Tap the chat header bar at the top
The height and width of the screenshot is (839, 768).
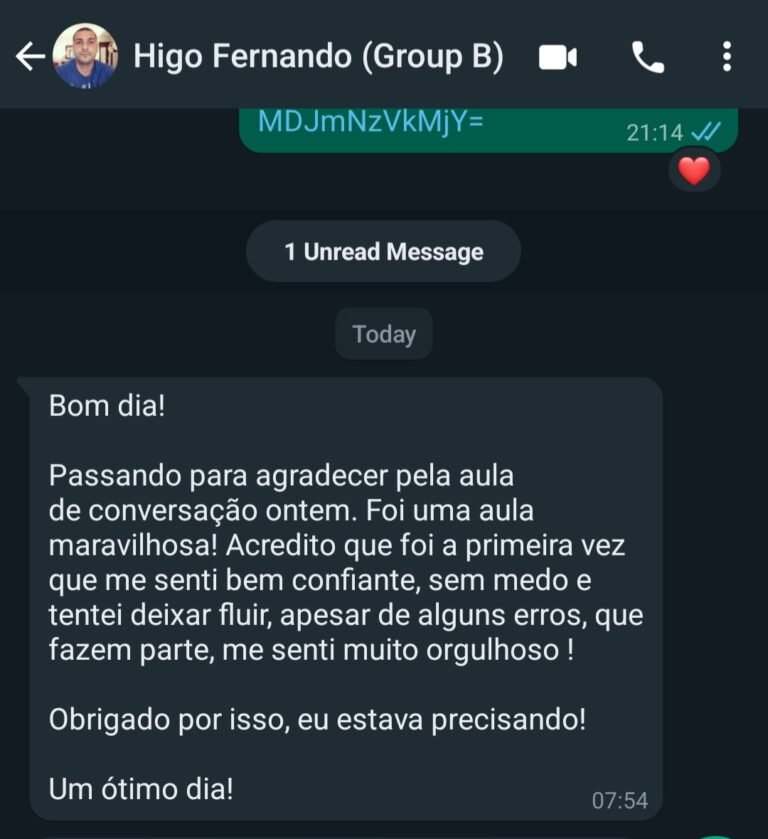coord(384,57)
